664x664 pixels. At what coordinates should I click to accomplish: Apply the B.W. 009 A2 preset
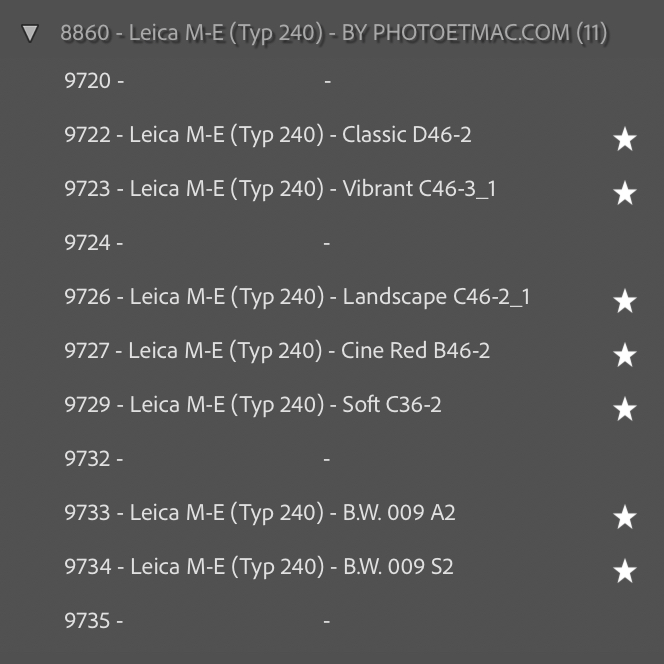tap(260, 513)
